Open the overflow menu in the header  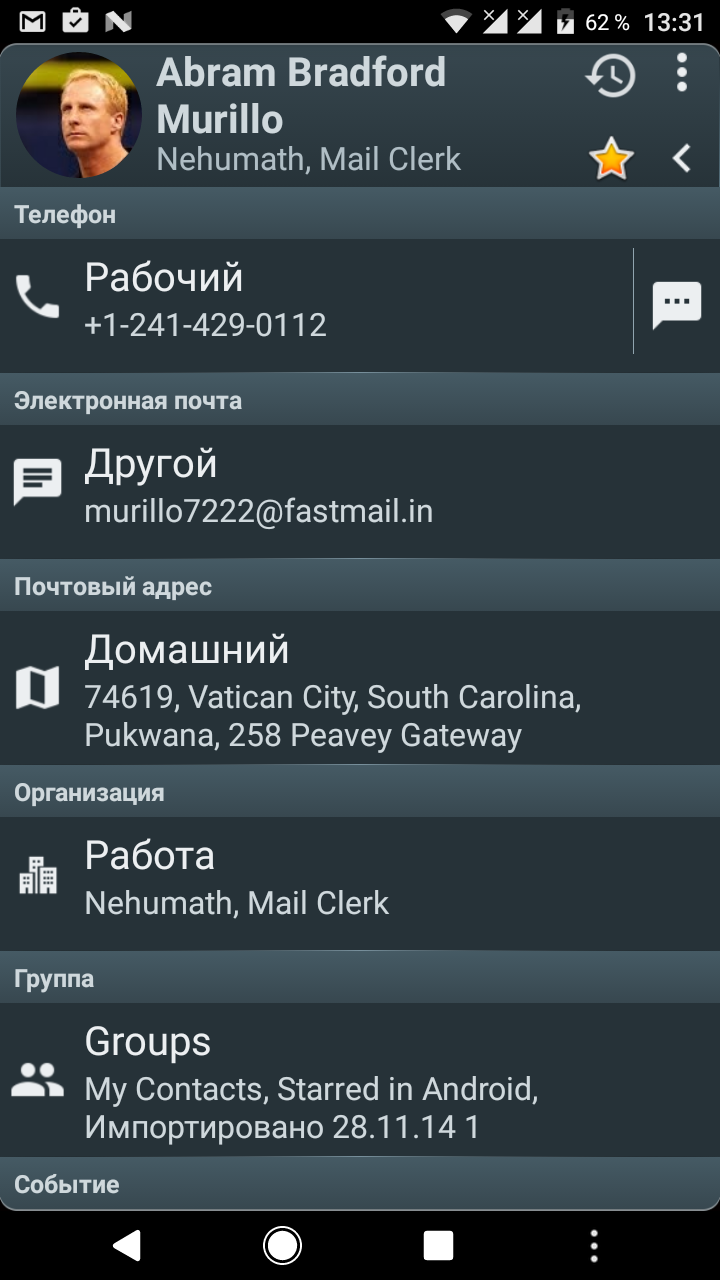click(682, 73)
